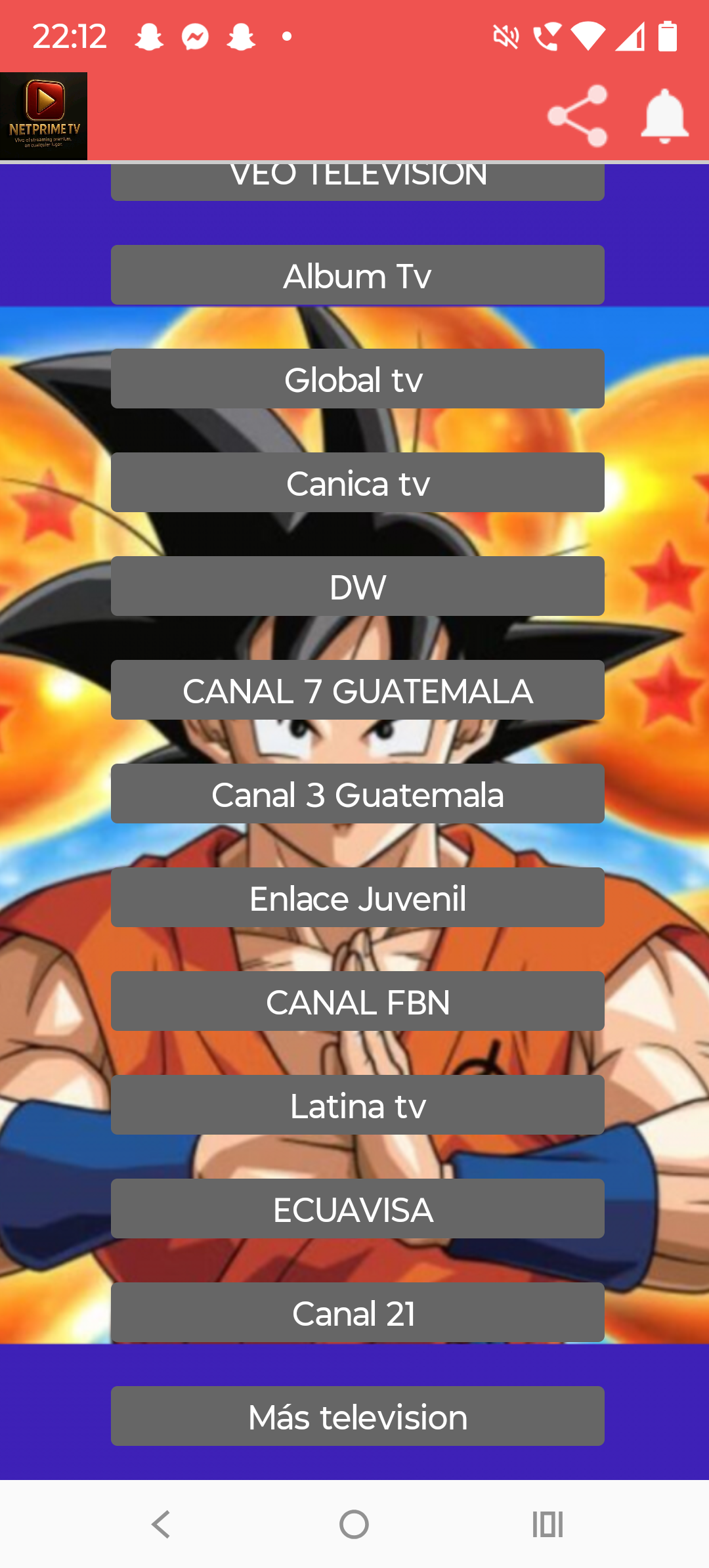Viewport: 709px width, 1568px height.
Task: Open the Album Tv channel
Action: pos(357,275)
